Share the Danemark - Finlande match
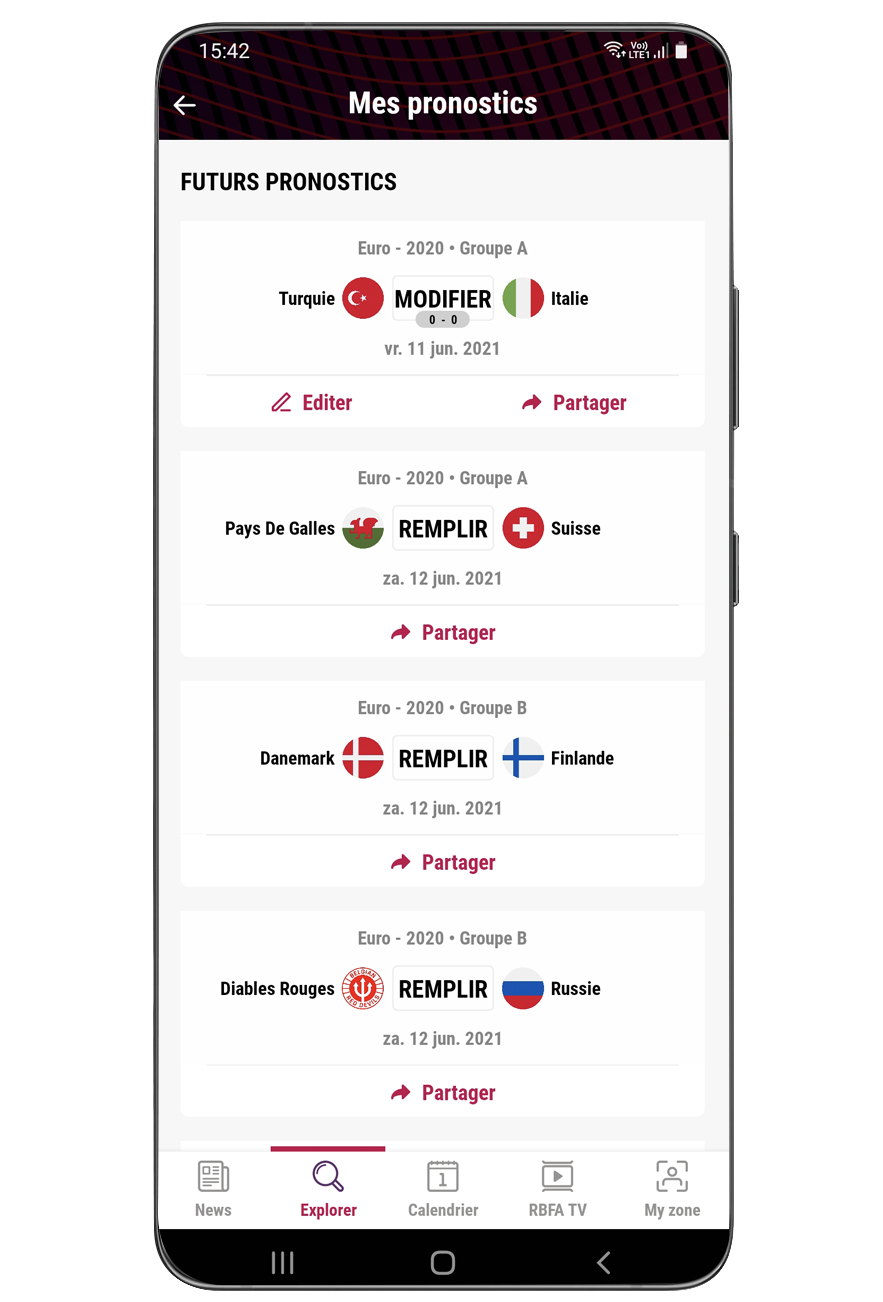The width and height of the screenshot is (883, 1302). [443, 863]
